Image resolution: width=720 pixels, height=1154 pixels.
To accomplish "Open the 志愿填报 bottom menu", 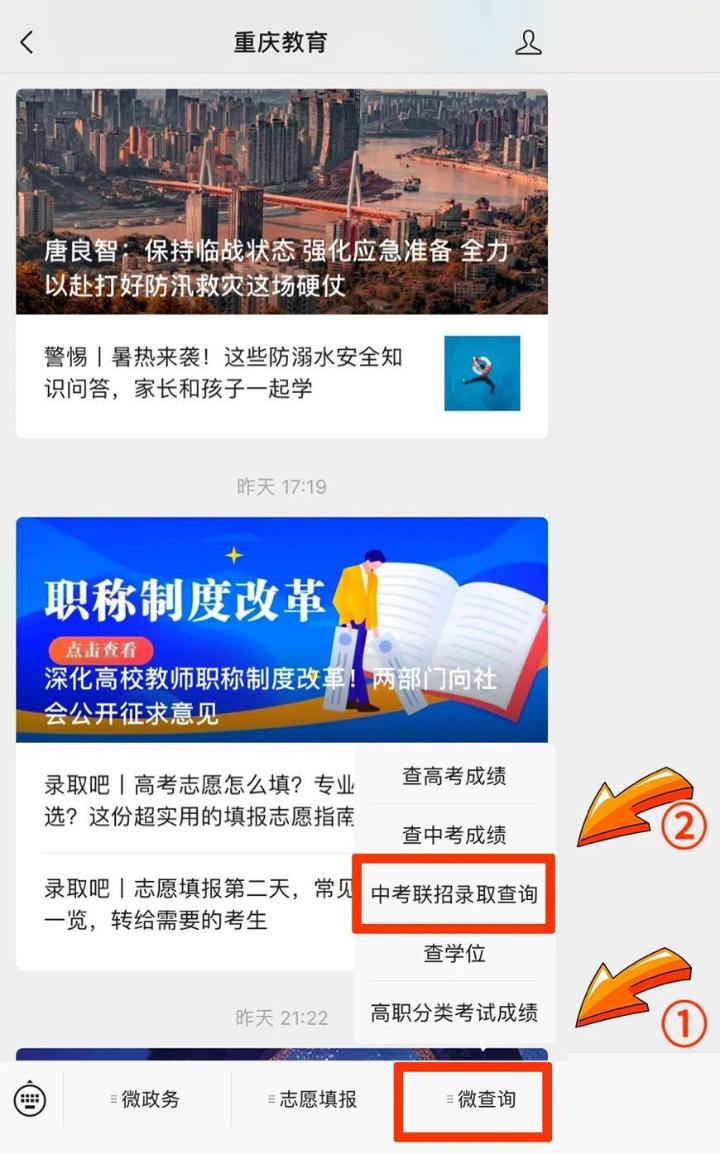I will [x=314, y=1099].
